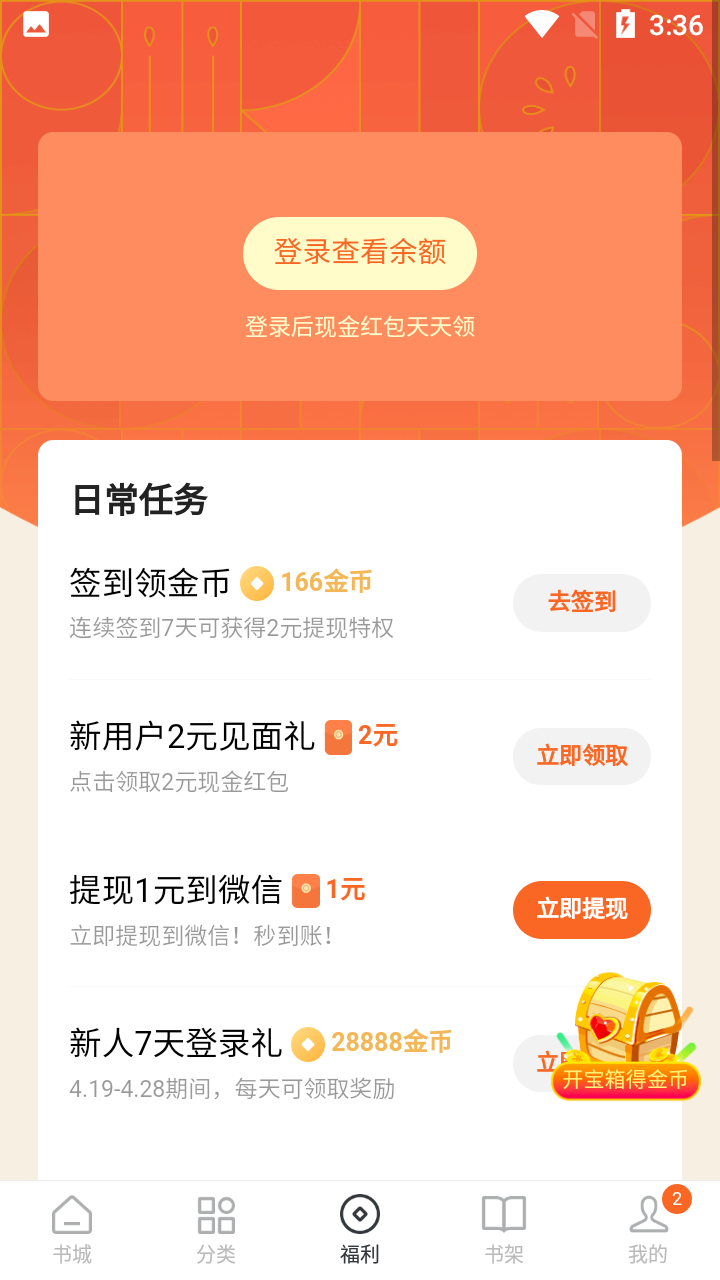Tap the red envelope icon next to 2元

point(338,737)
